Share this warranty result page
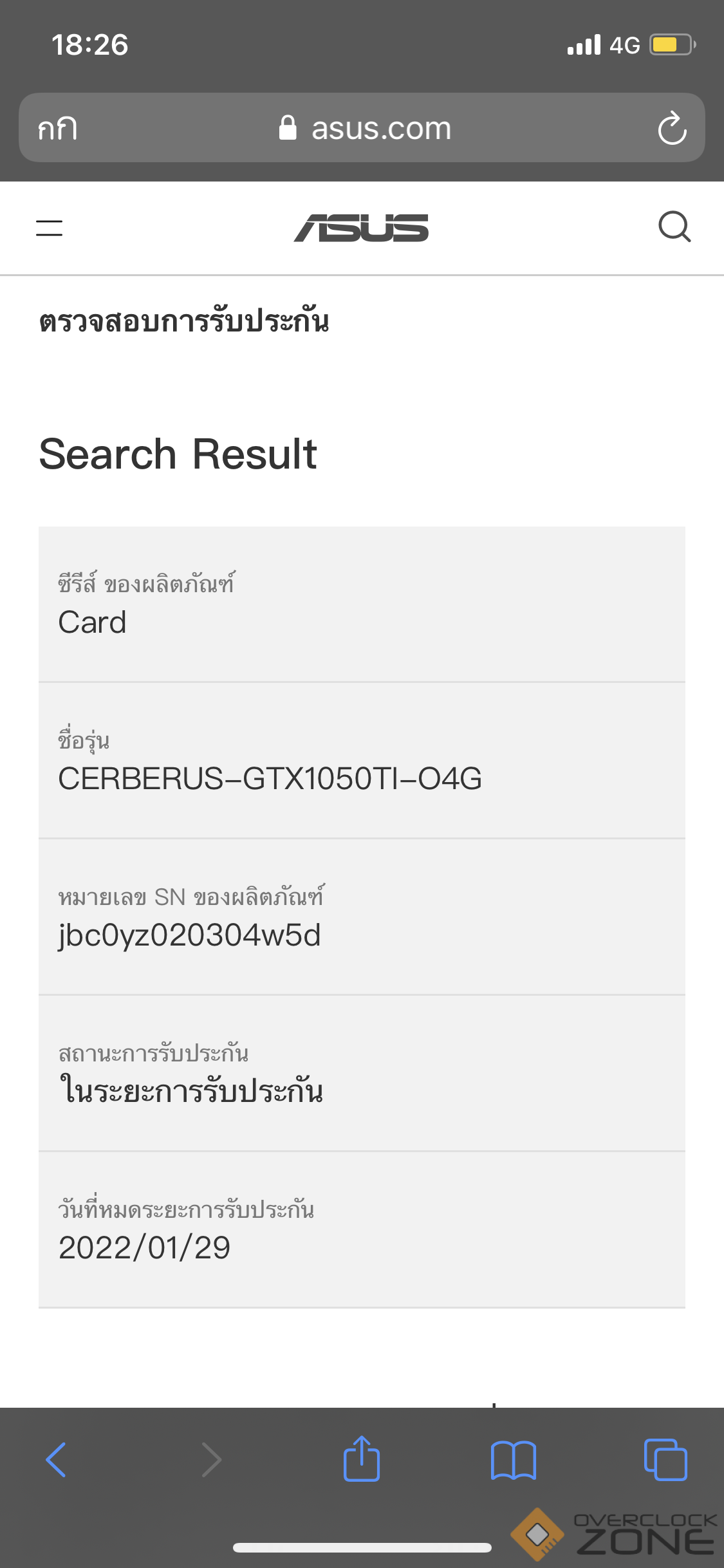Screen dimensions: 724x1568 (x=362, y=1459)
